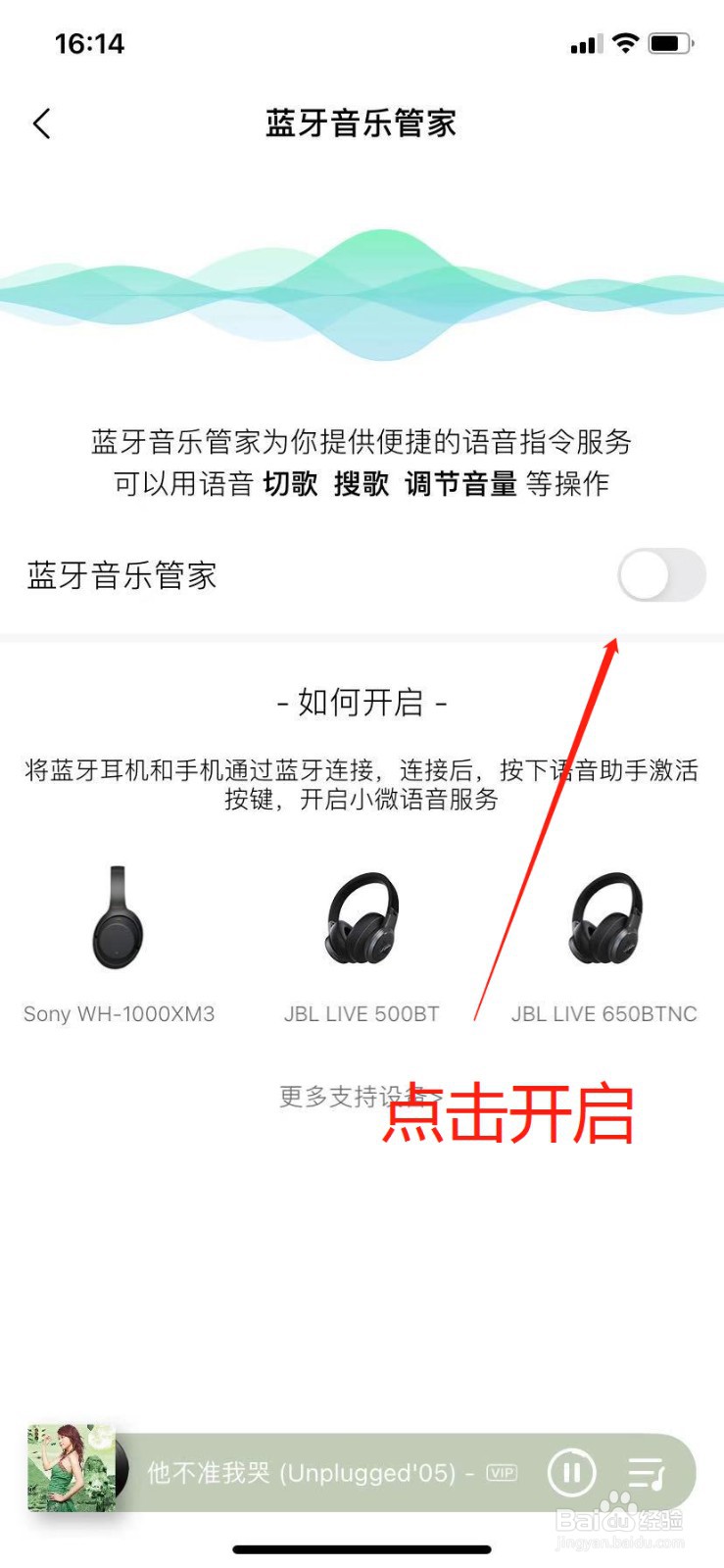724x1568 pixels.
Task: Select the JBL LIVE 500BT headphone image
Action: click(362, 916)
